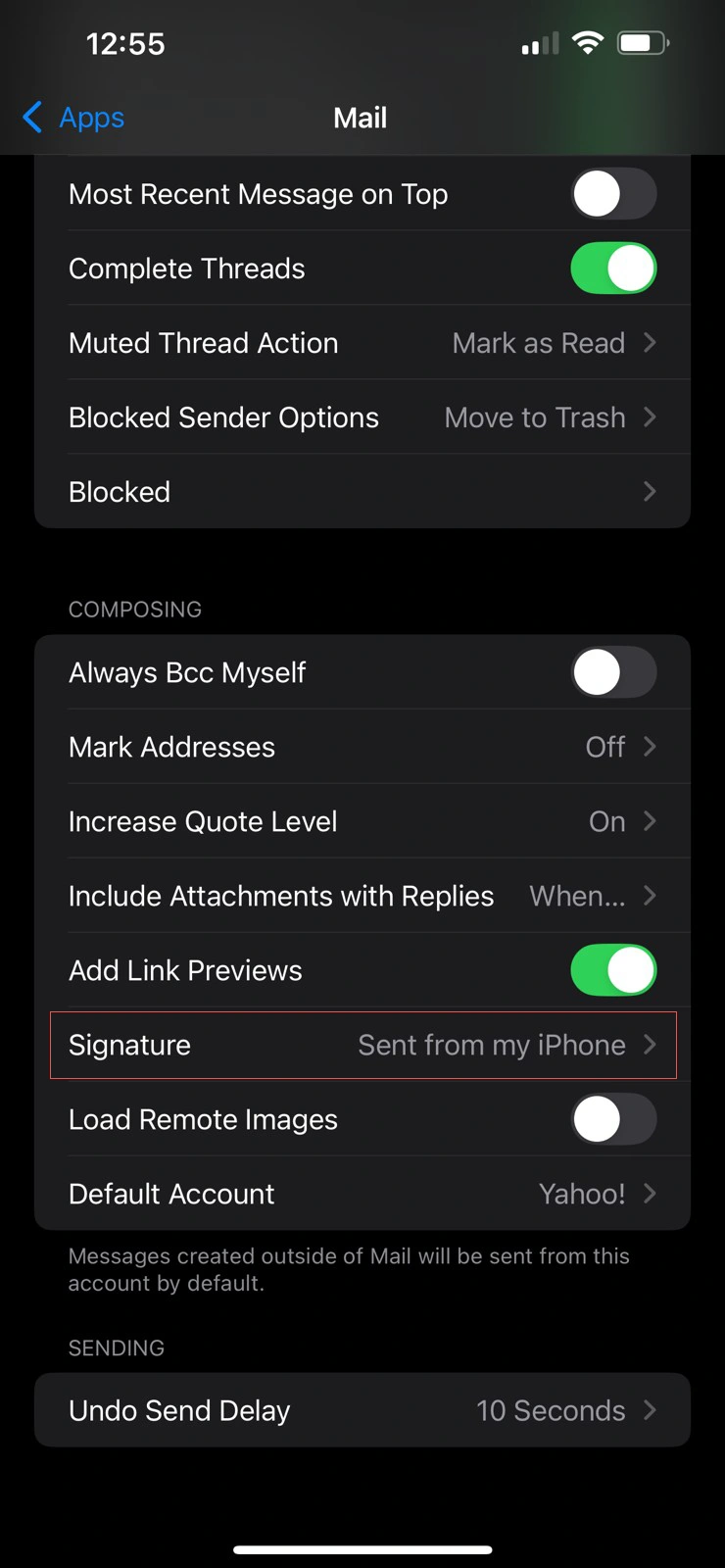Go back to Apps settings
725x1568 pixels.
73,118
